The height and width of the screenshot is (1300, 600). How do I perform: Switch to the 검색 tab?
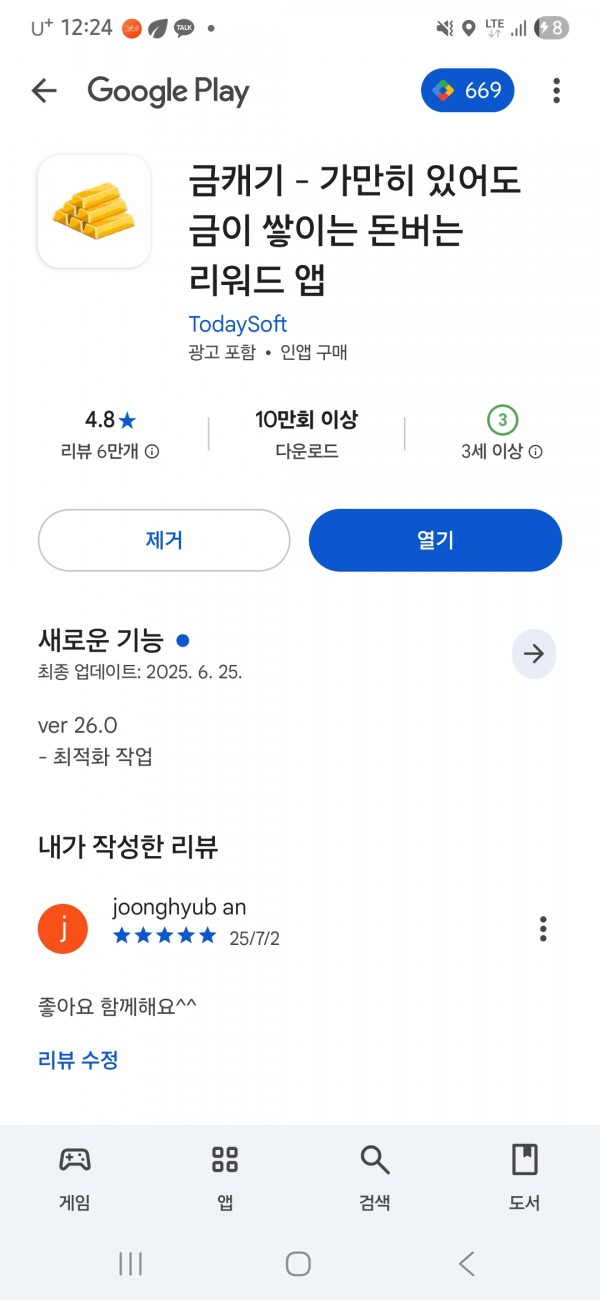point(375,1178)
